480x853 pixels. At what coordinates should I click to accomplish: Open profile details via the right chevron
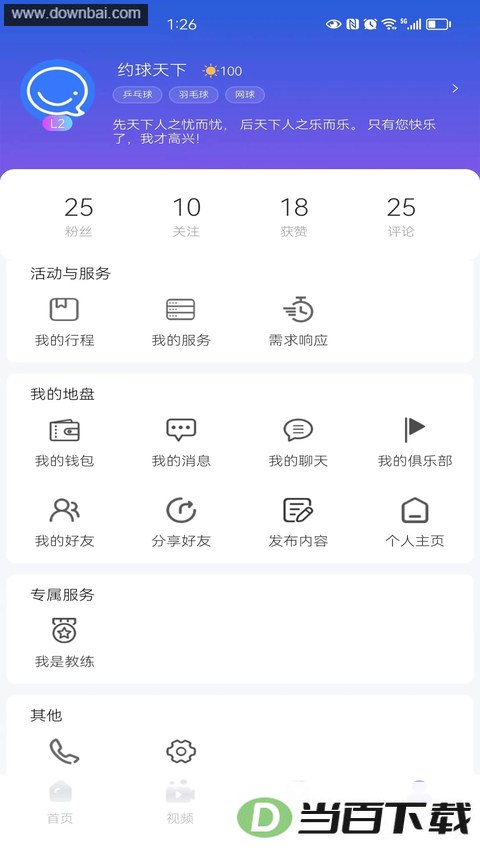[x=456, y=89]
